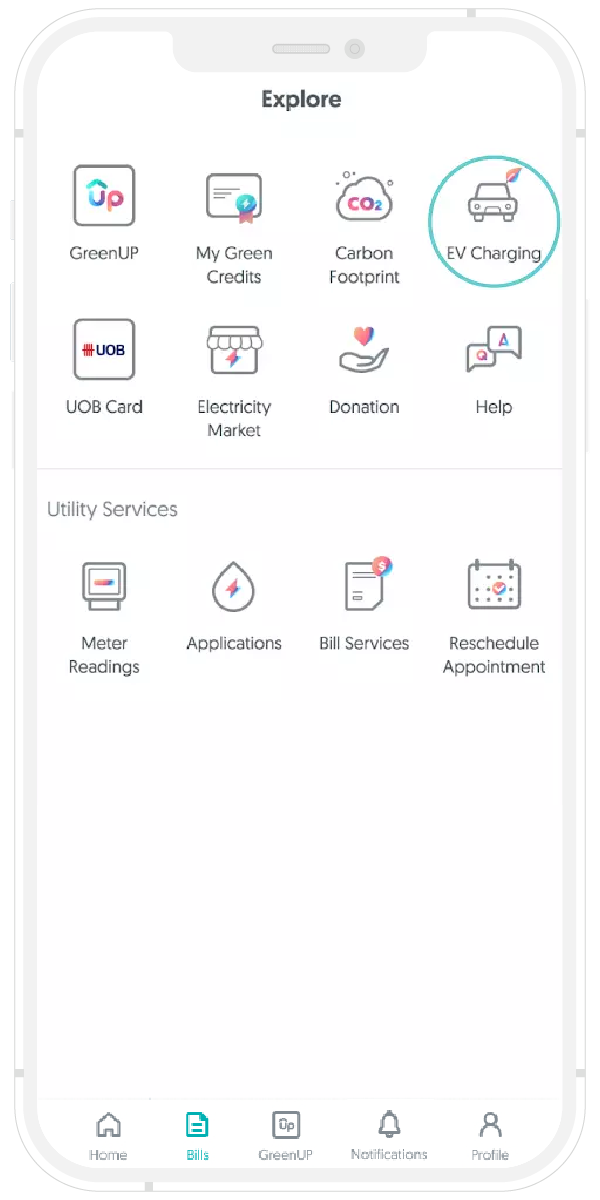Switch to the Profile tab
600x1200 pixels.
point(490,1135)
